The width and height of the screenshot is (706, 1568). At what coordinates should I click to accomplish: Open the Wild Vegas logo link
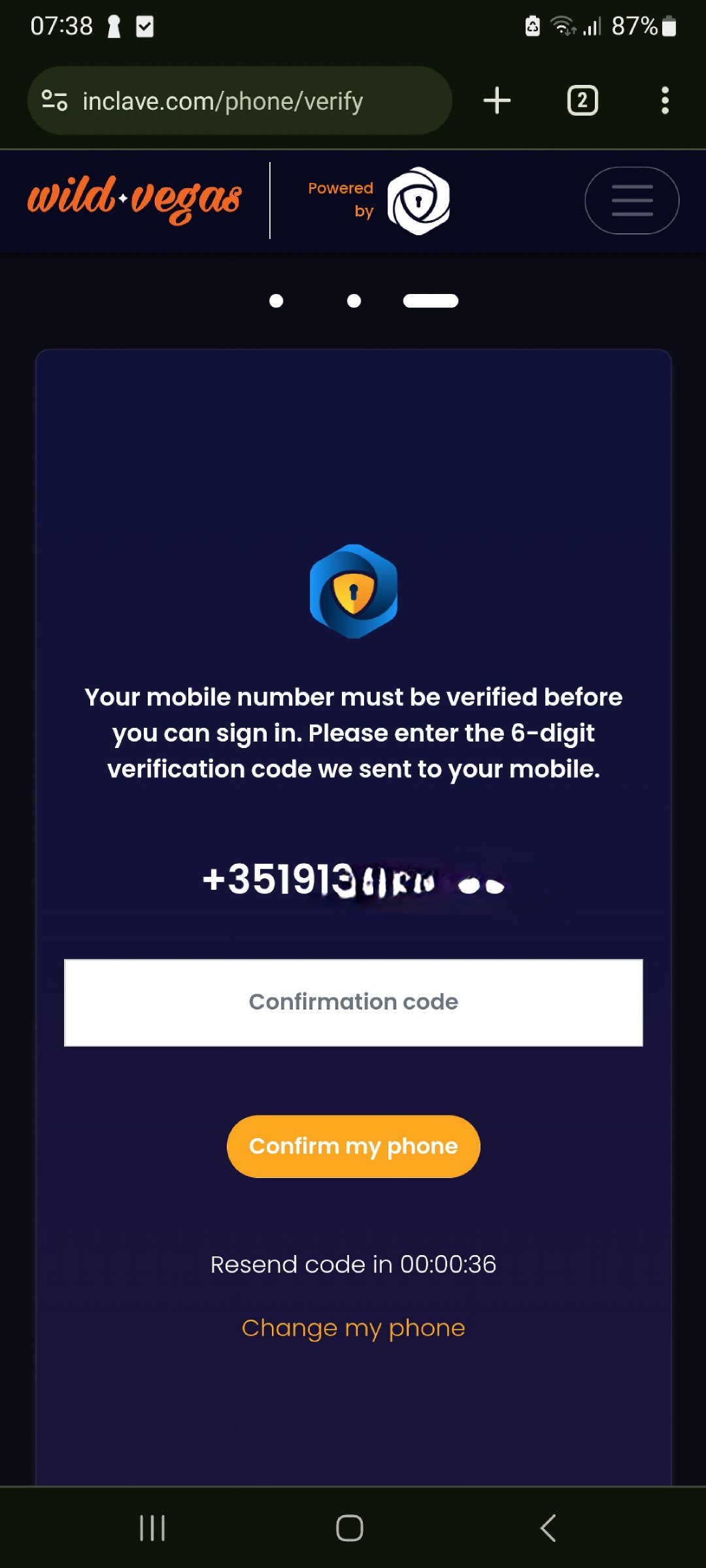135,199
